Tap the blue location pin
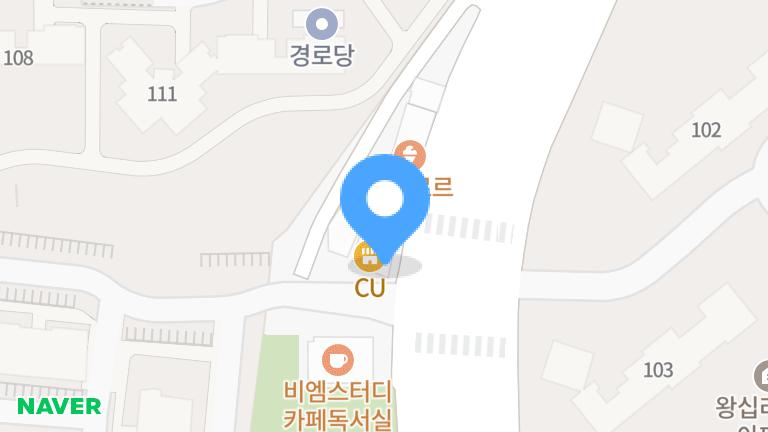Viewport: 768px width, 432px height. click(x=385, y=200)
